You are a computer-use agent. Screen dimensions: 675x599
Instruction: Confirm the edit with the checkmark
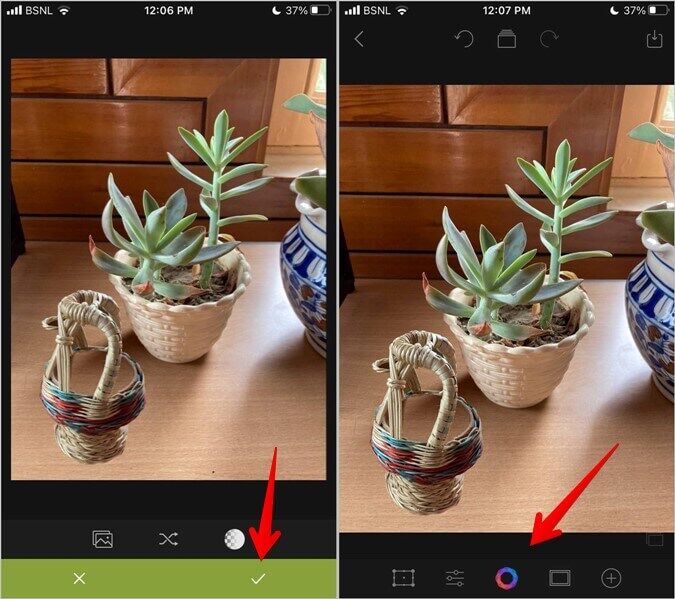point(258,578)
